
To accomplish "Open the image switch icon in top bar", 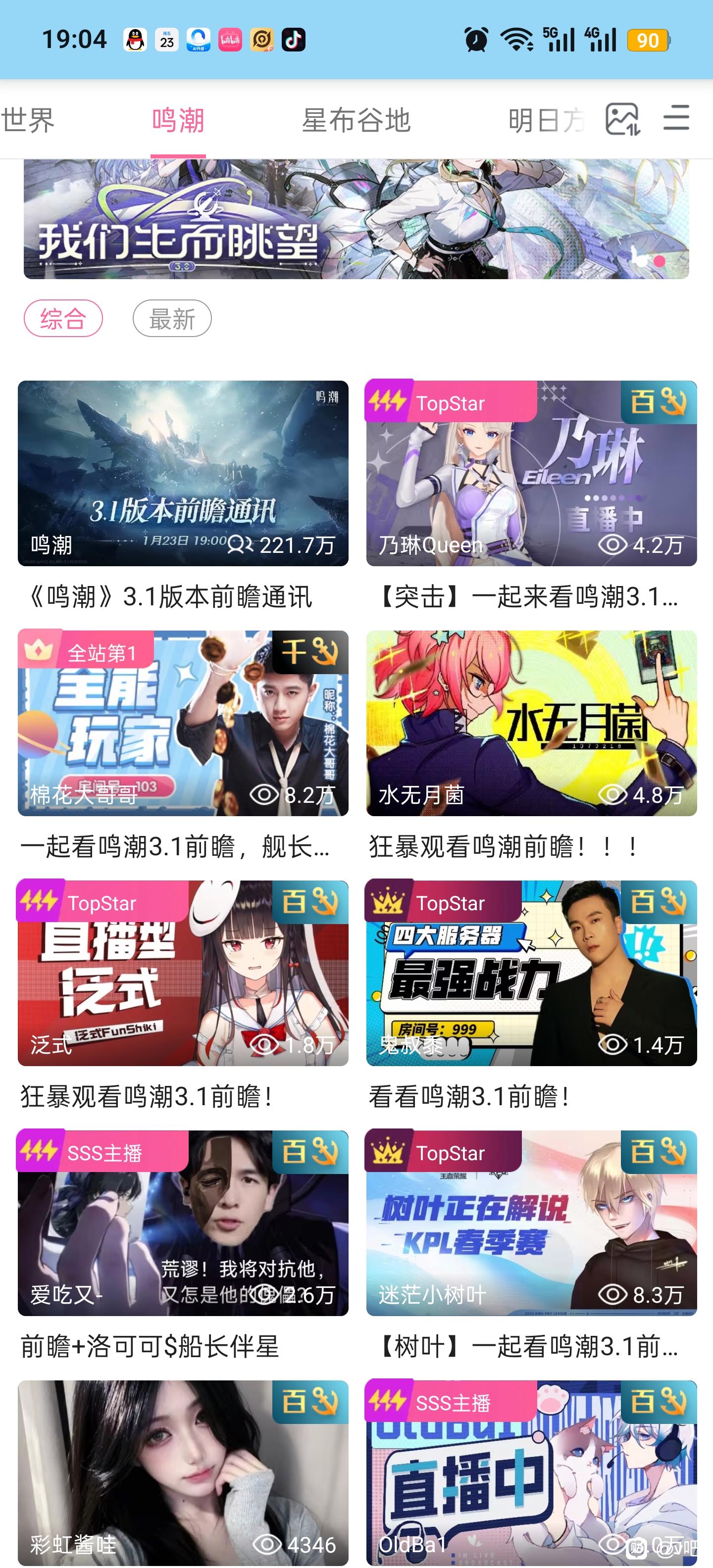I will [622, 119].
